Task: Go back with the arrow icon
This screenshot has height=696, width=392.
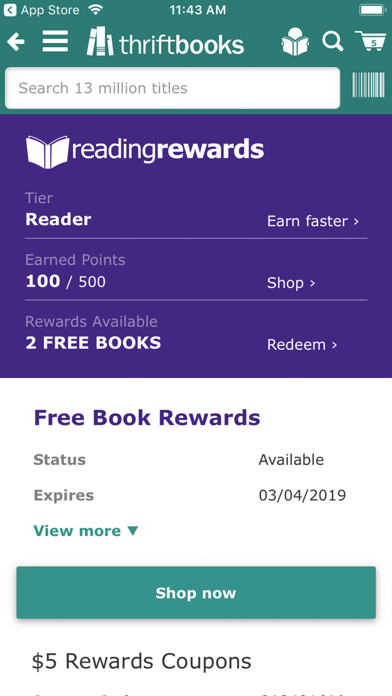Action: point(16,43)
